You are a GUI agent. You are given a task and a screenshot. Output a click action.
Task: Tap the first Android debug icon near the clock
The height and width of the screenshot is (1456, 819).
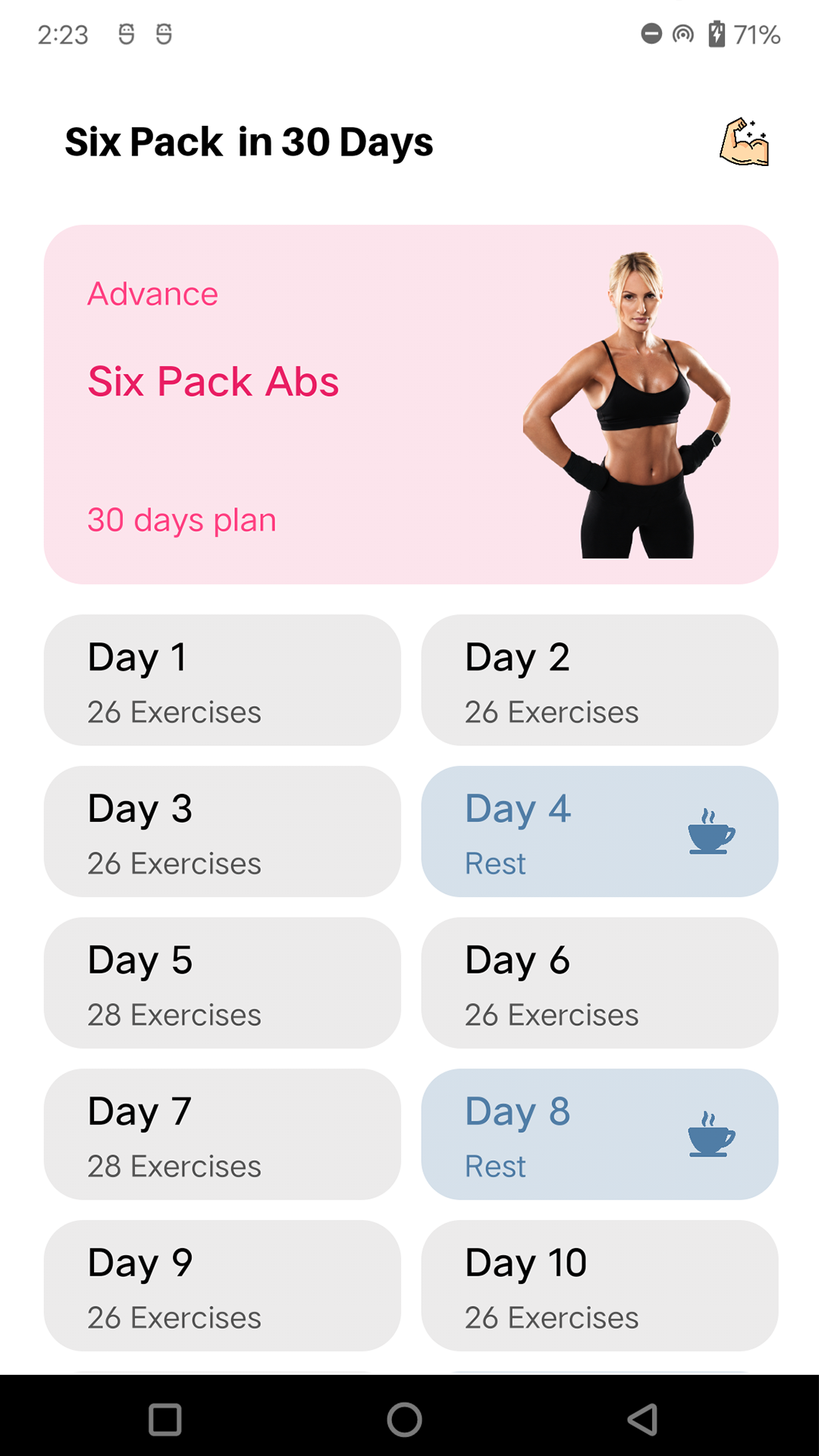tap(125, 34)
